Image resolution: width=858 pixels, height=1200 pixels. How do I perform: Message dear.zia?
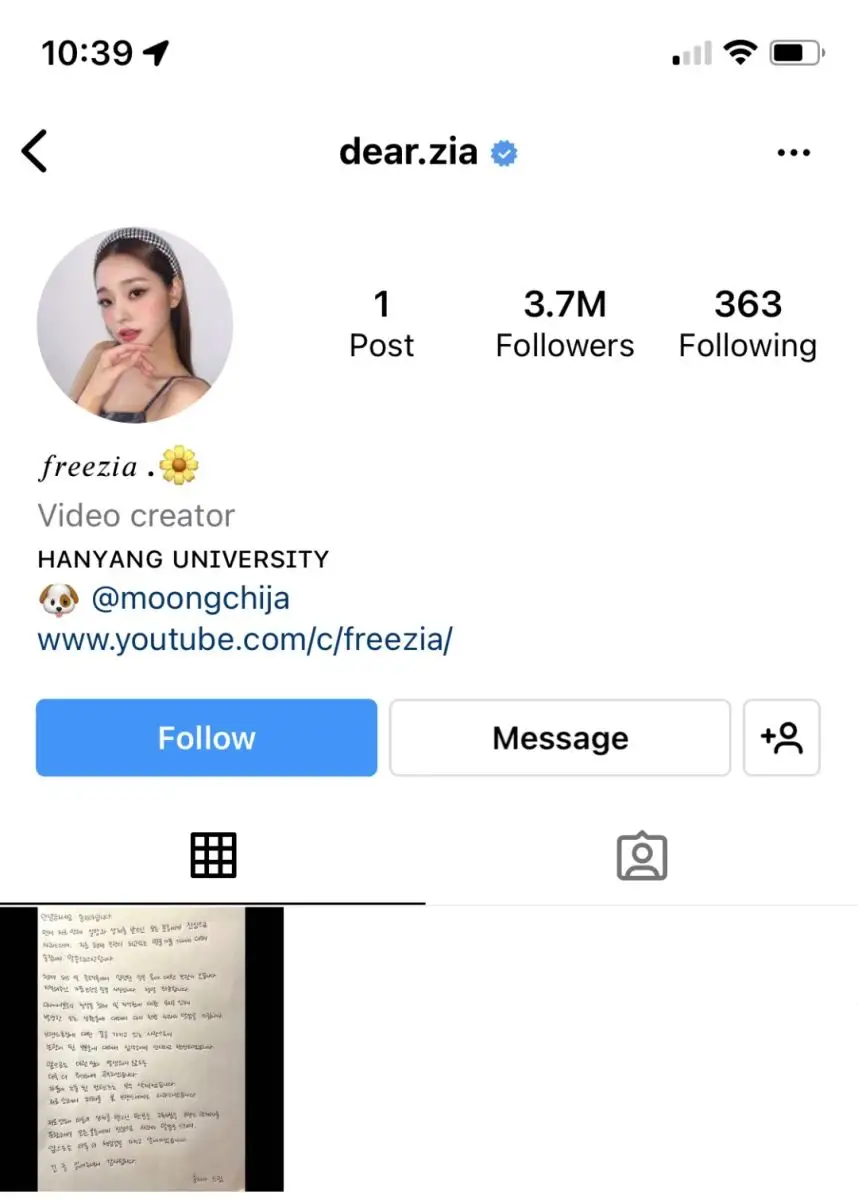[560, 738]
